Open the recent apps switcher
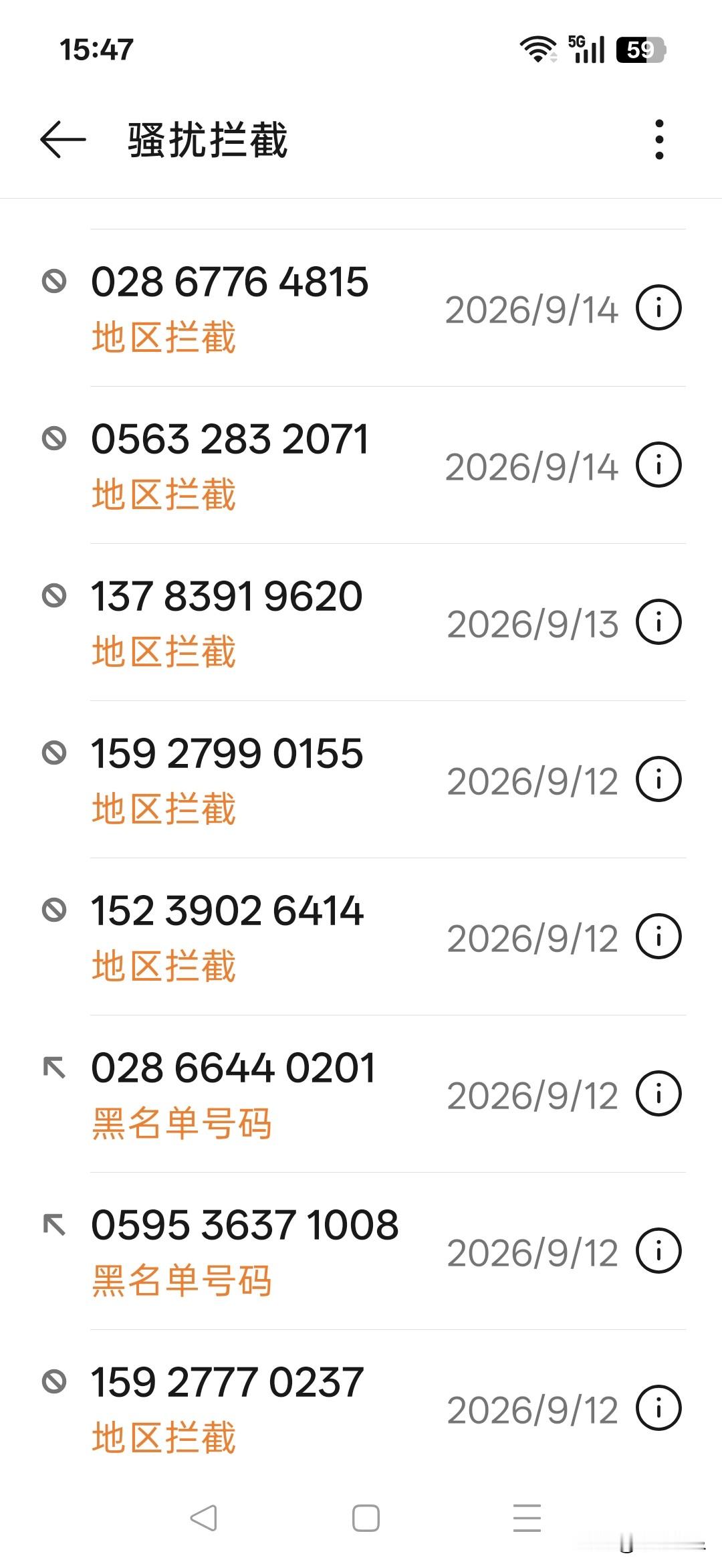 pos(527,1518)
